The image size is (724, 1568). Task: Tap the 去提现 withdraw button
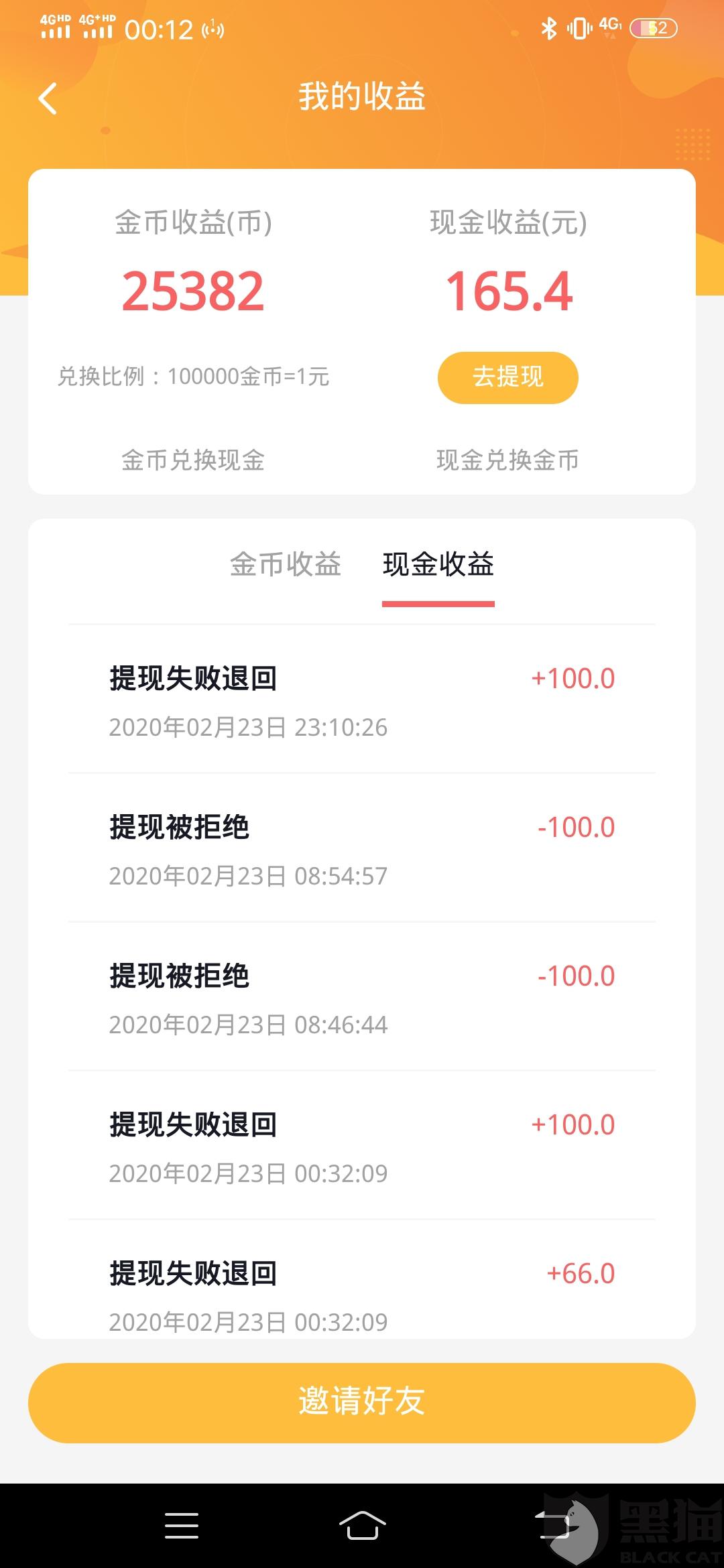[x=507, y=377]
